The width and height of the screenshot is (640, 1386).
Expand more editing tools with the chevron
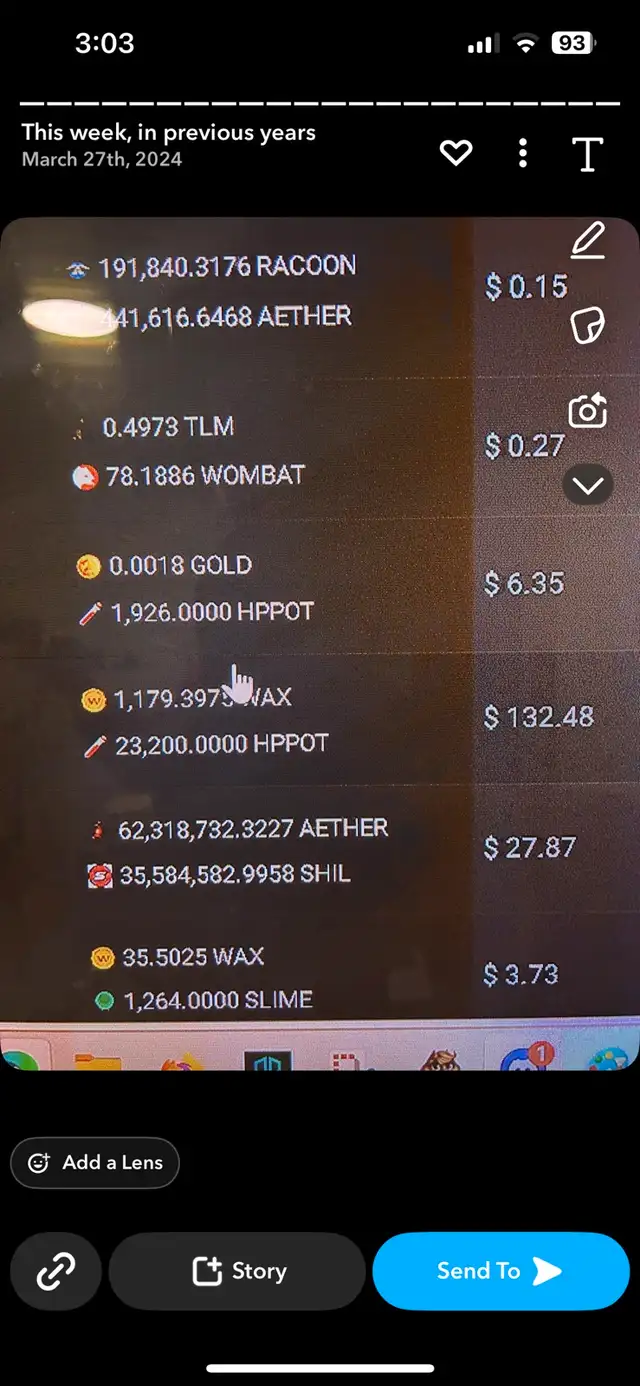tap(588, 486)
